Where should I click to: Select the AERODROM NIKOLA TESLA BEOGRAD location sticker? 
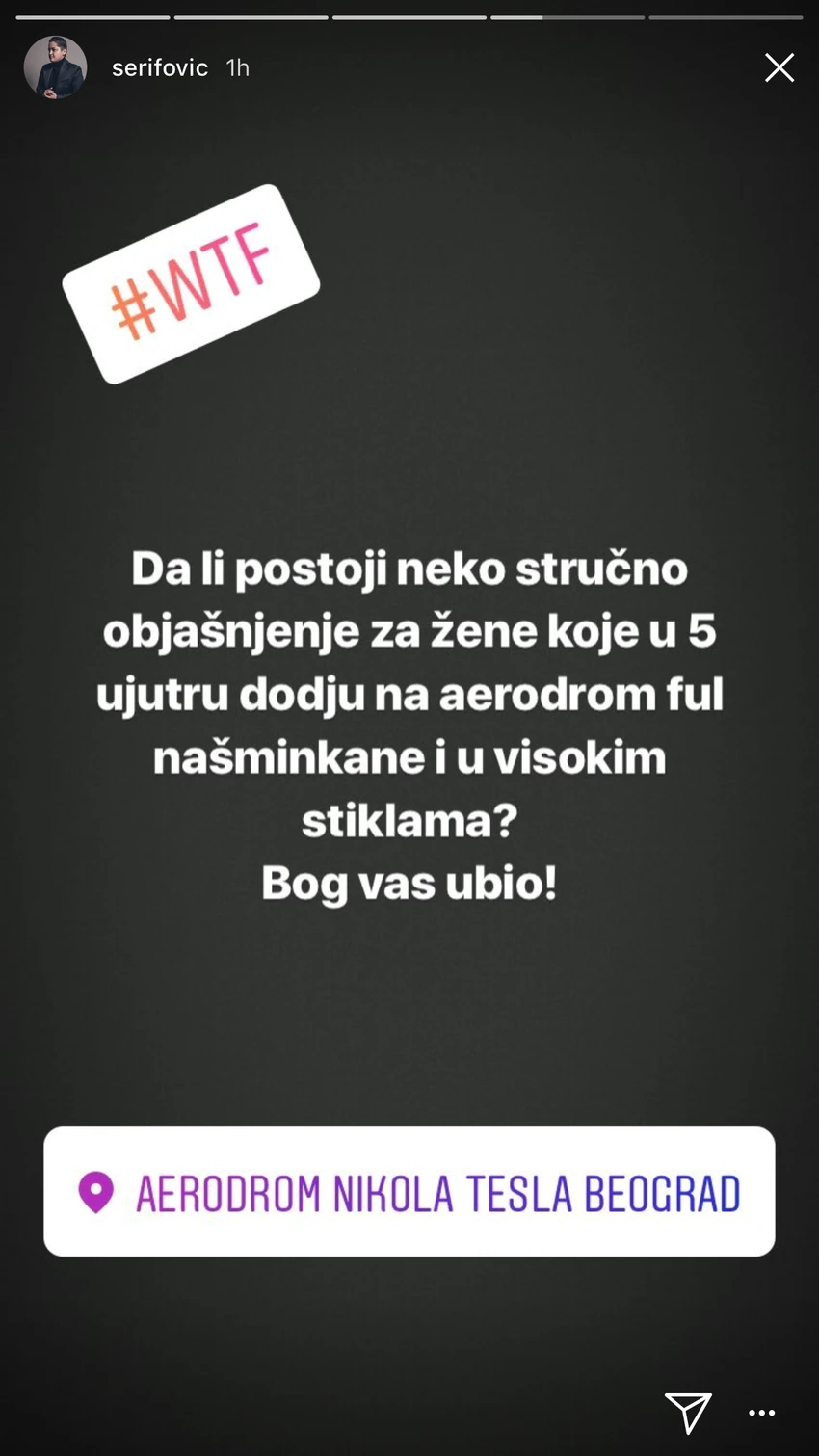[x=409, y=1192]
